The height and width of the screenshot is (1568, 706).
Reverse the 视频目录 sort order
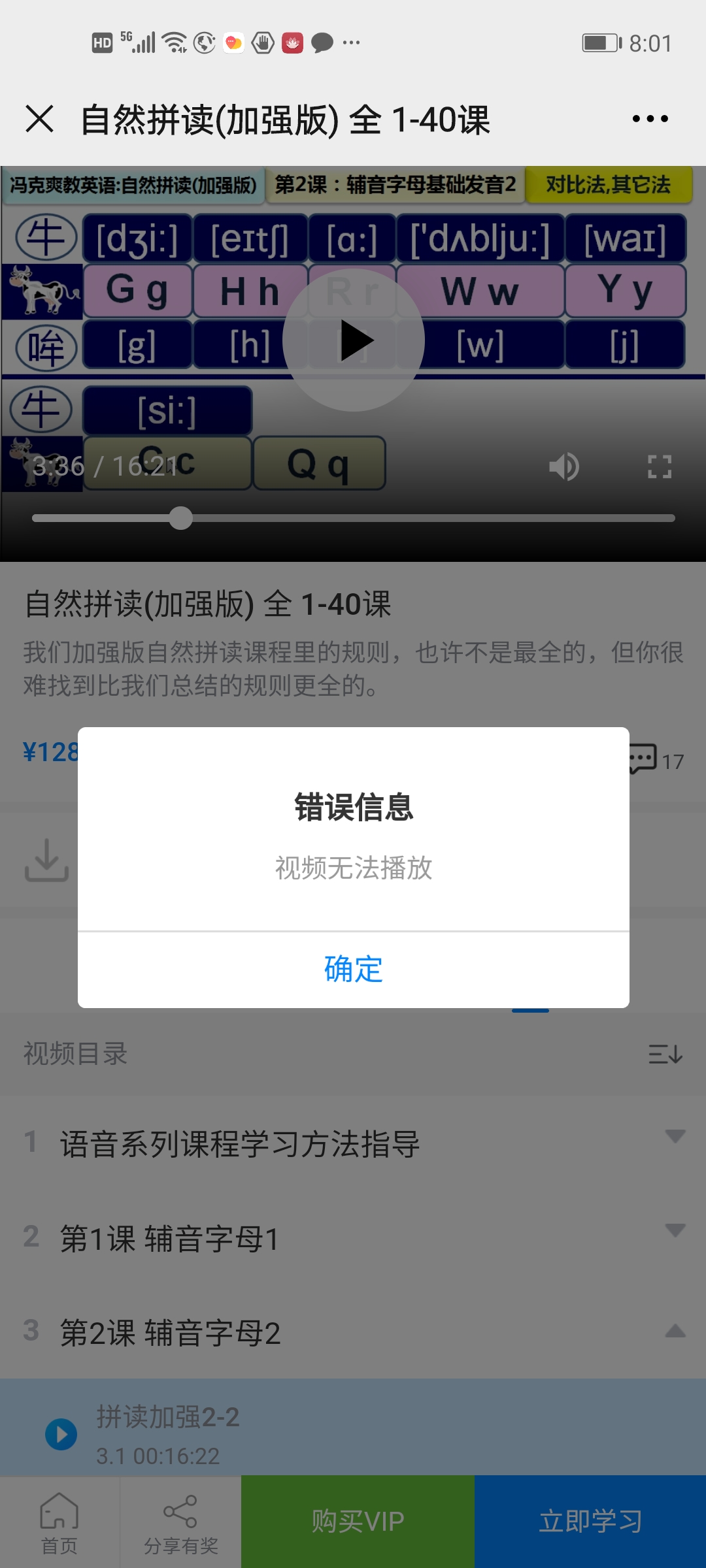[665, 1054]
